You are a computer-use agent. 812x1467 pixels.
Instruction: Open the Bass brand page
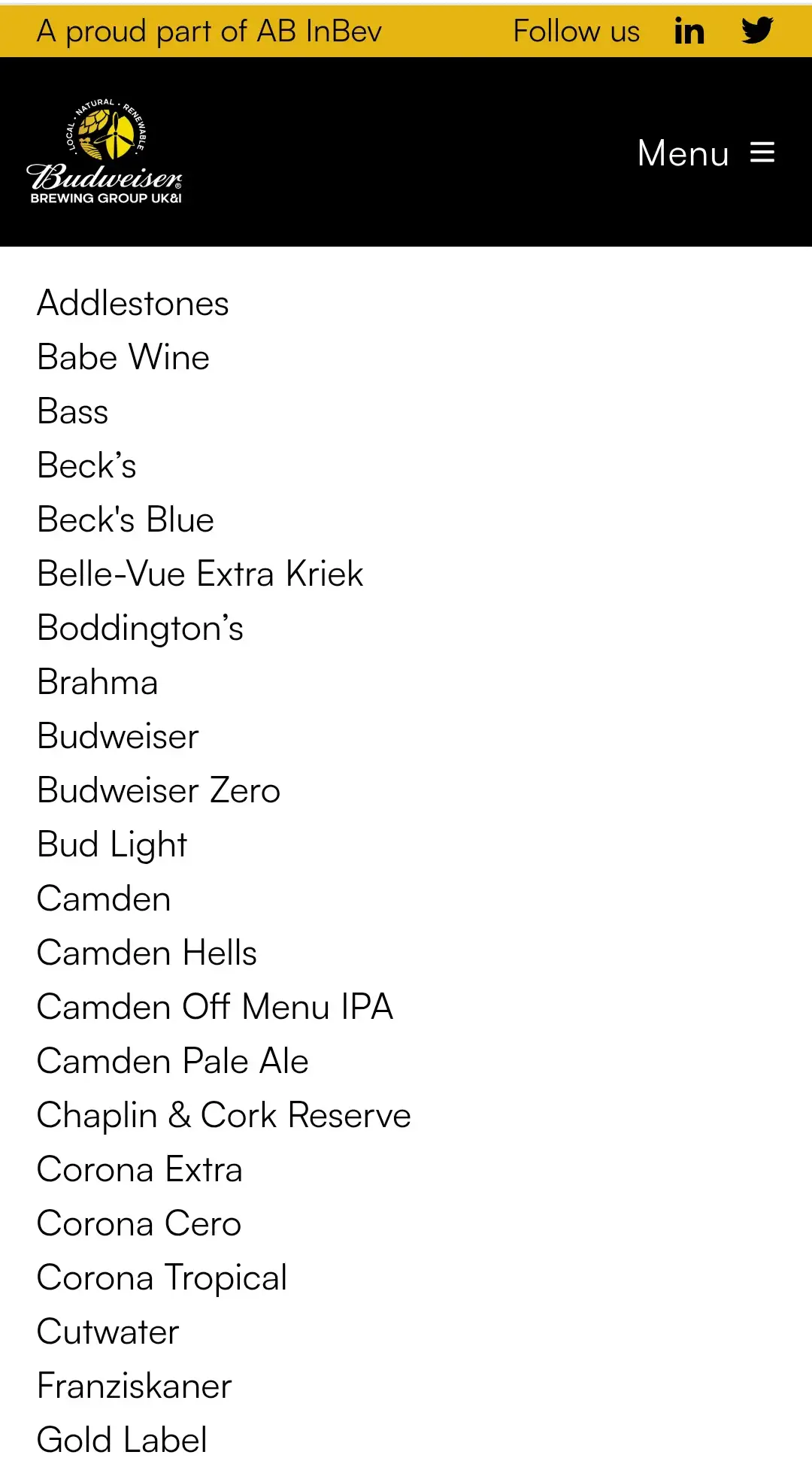coord(73,412)
